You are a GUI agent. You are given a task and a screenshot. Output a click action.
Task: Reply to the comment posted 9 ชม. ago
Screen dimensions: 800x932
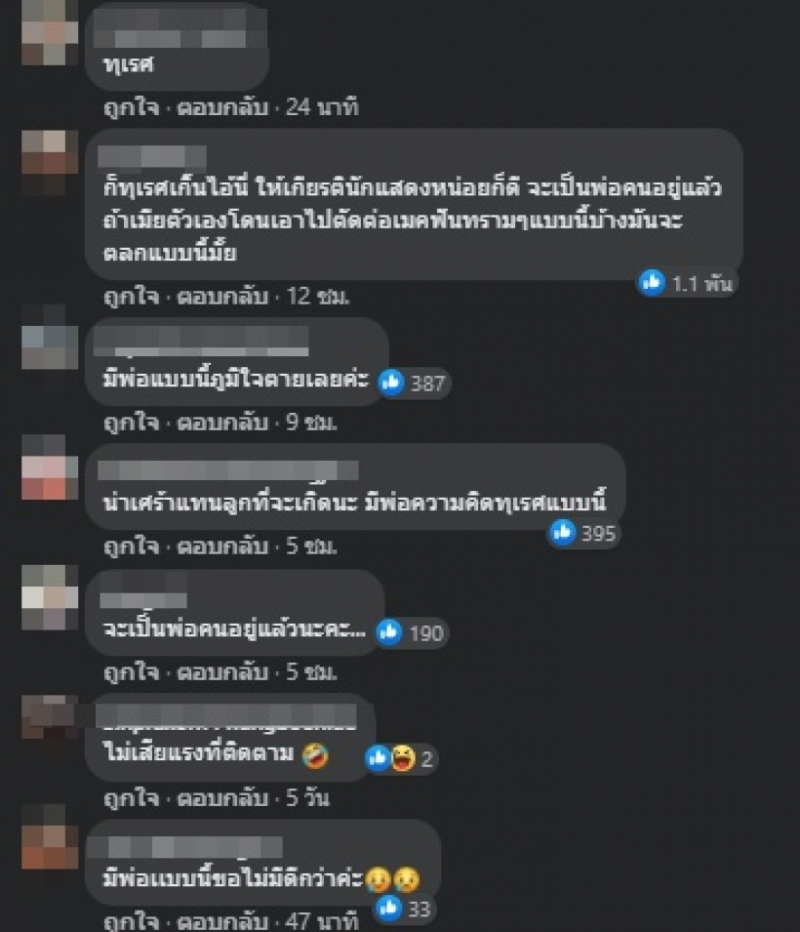coord(222,422)
